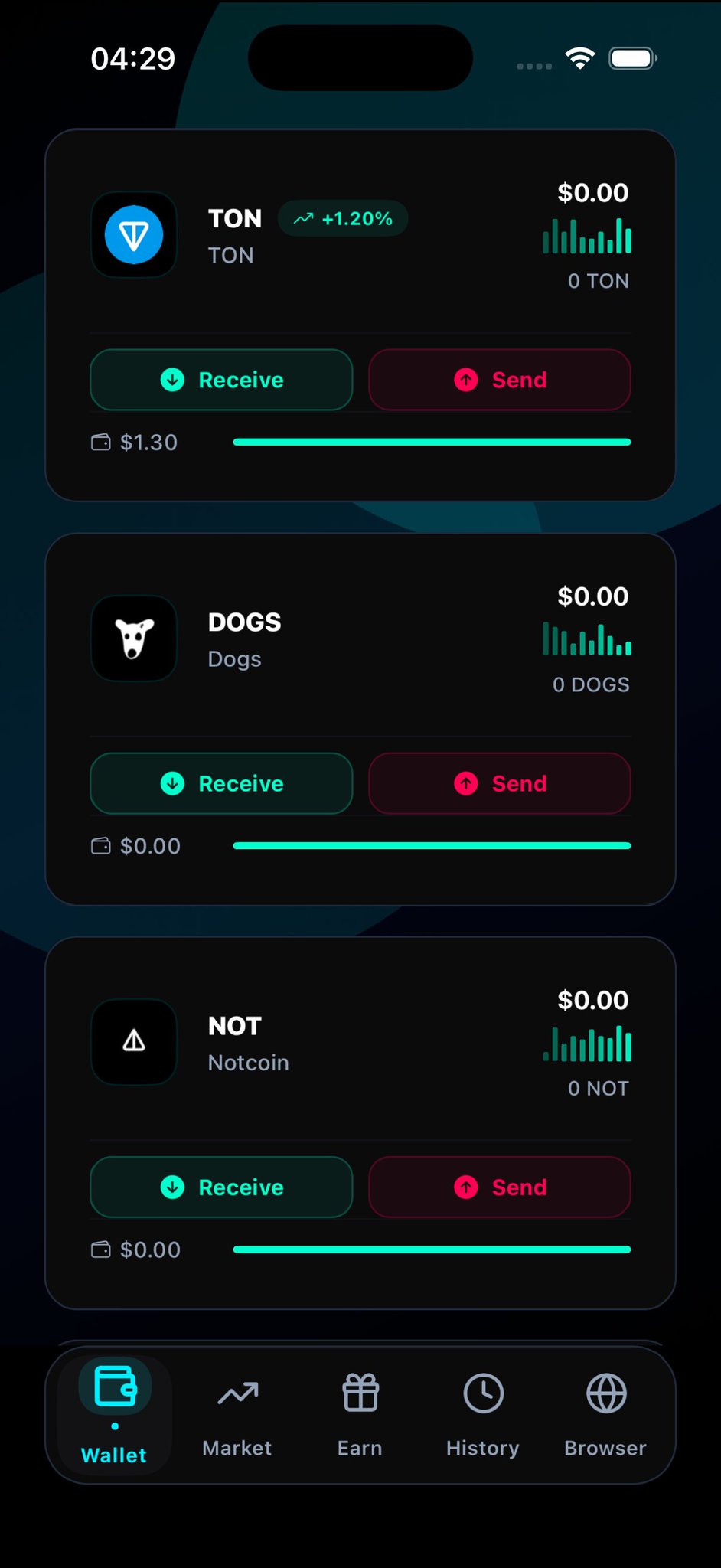721x1568 pixels.
Task: Tap Receive on the Notcoin card
Action: tap(221, 1187)
